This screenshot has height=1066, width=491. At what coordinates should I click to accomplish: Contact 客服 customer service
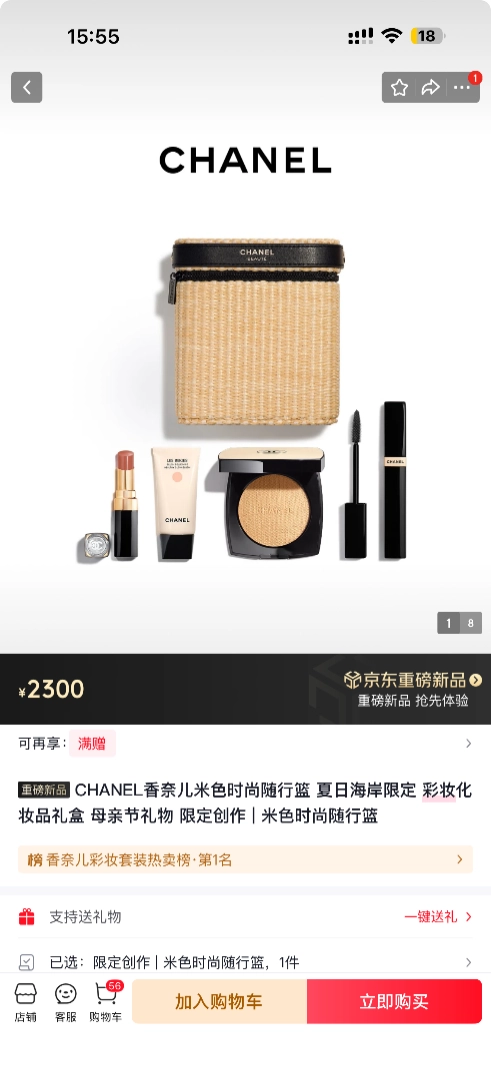click(65, 1003)
